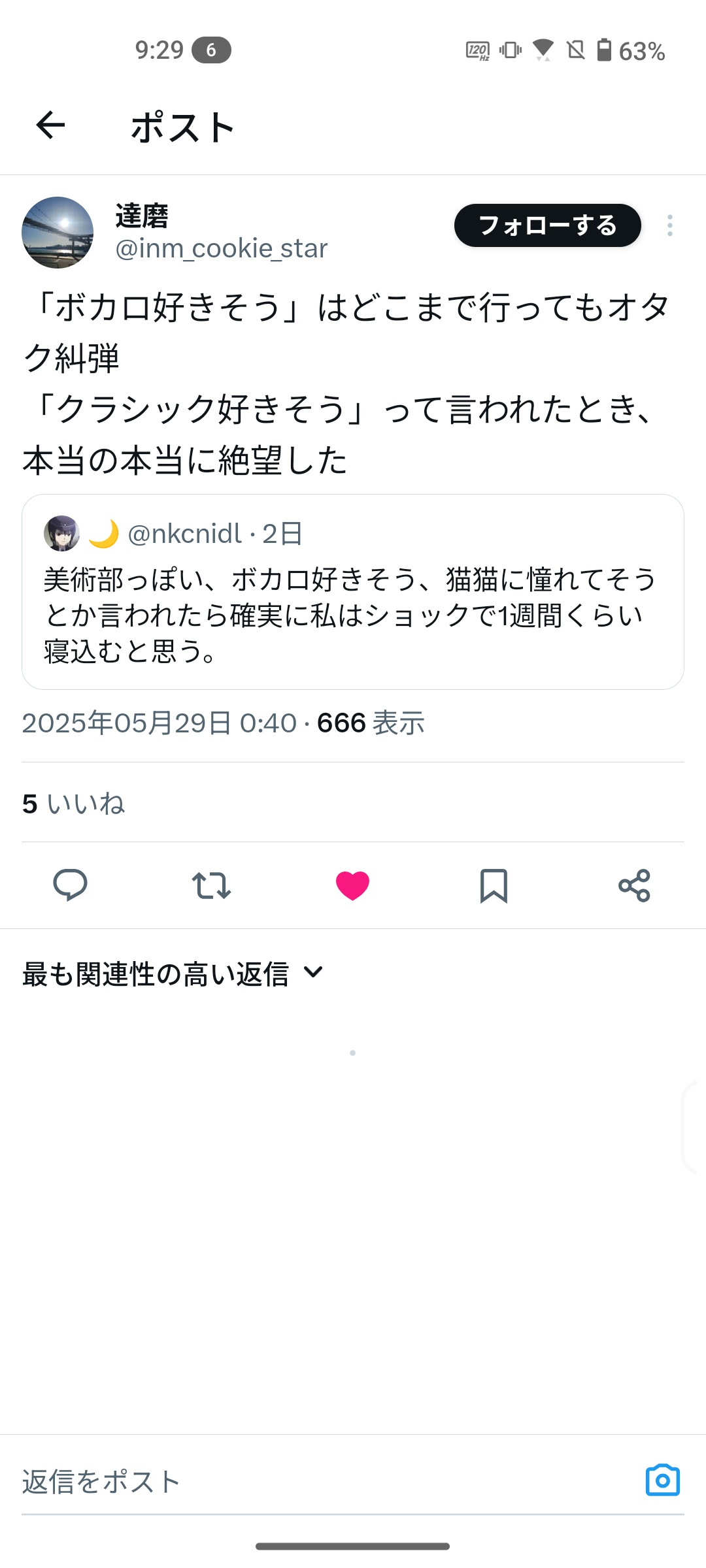Screen dimensions: 706x1568
Task: Share this post via the share icon
Action: click(634, 885)
